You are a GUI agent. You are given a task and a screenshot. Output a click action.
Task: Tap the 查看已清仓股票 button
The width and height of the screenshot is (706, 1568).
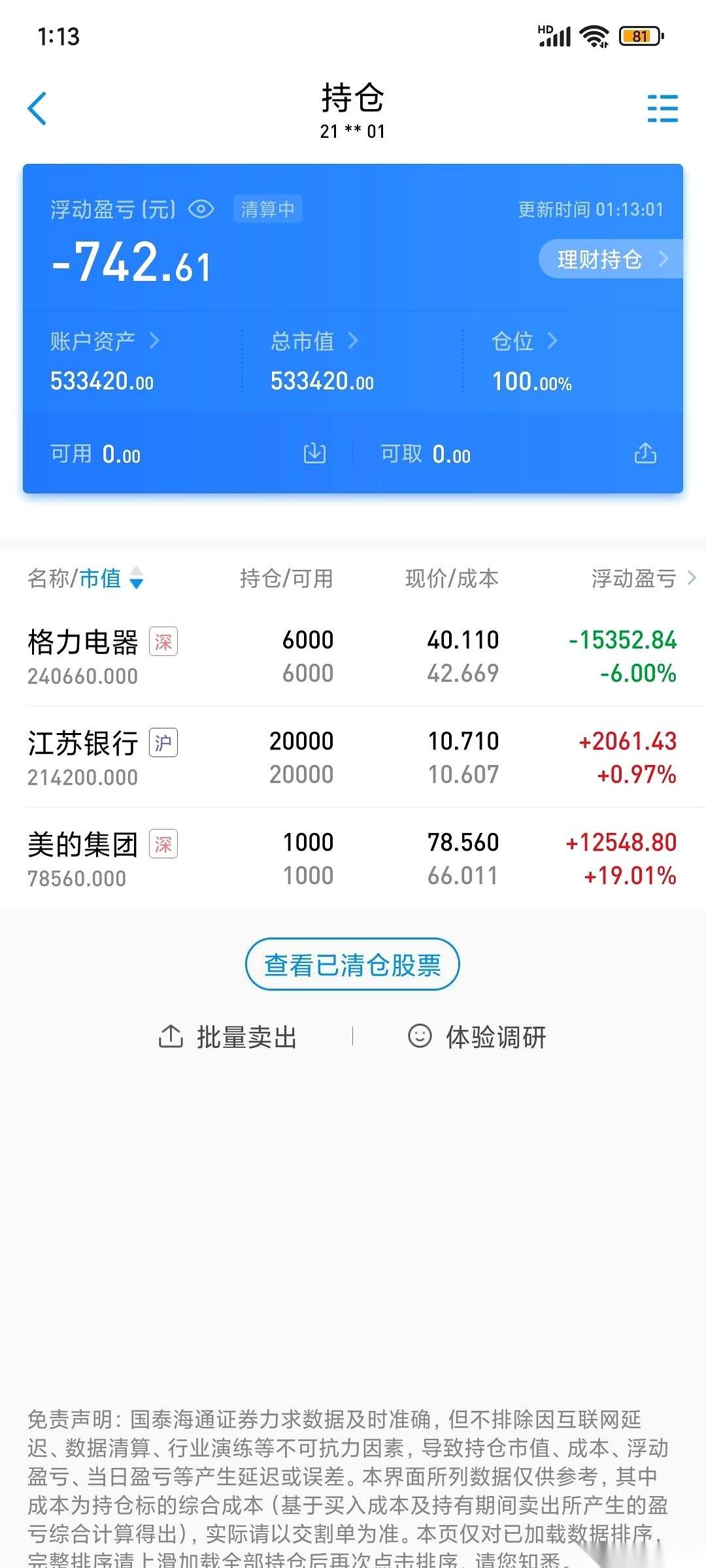click(x=352, y=964)
